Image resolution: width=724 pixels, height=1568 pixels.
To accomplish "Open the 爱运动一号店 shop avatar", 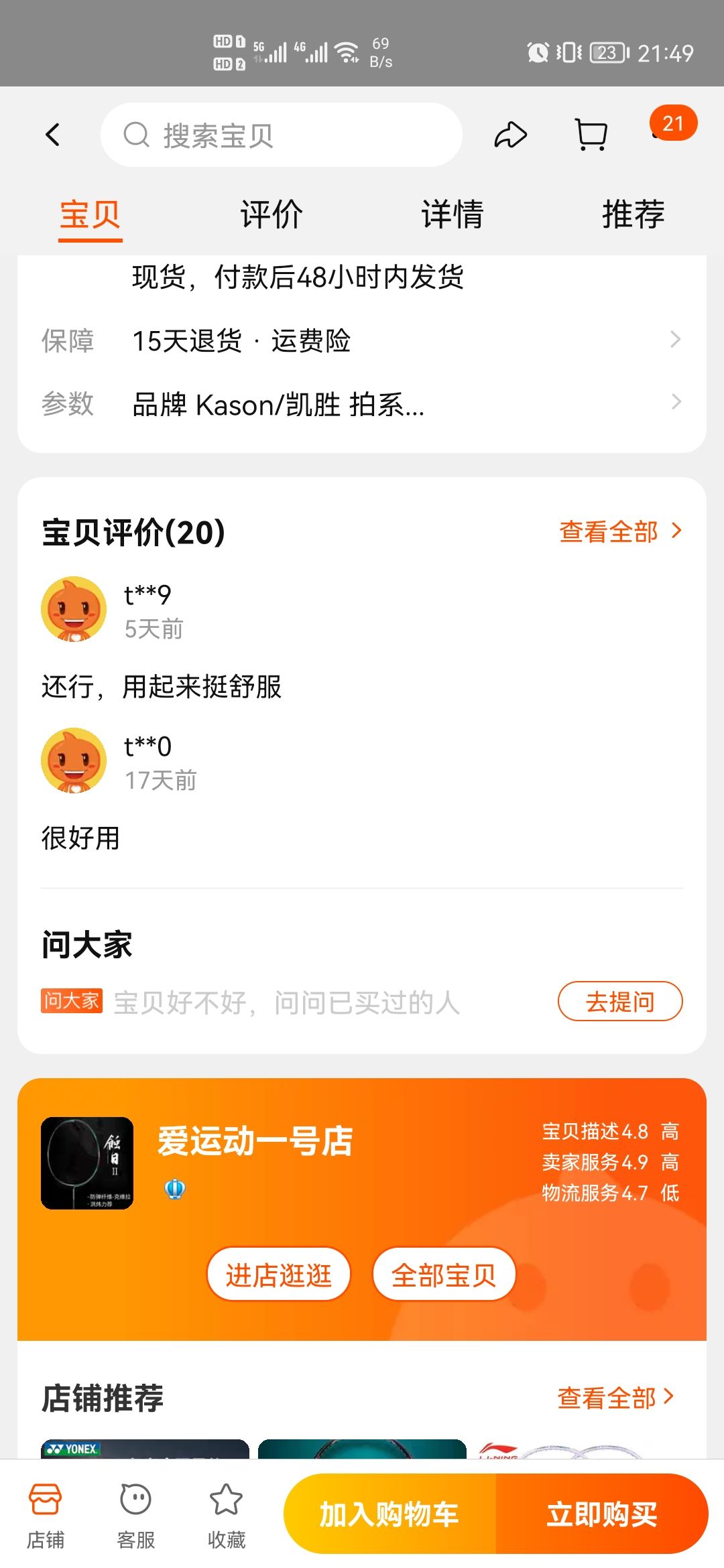I will [87, 1163].
